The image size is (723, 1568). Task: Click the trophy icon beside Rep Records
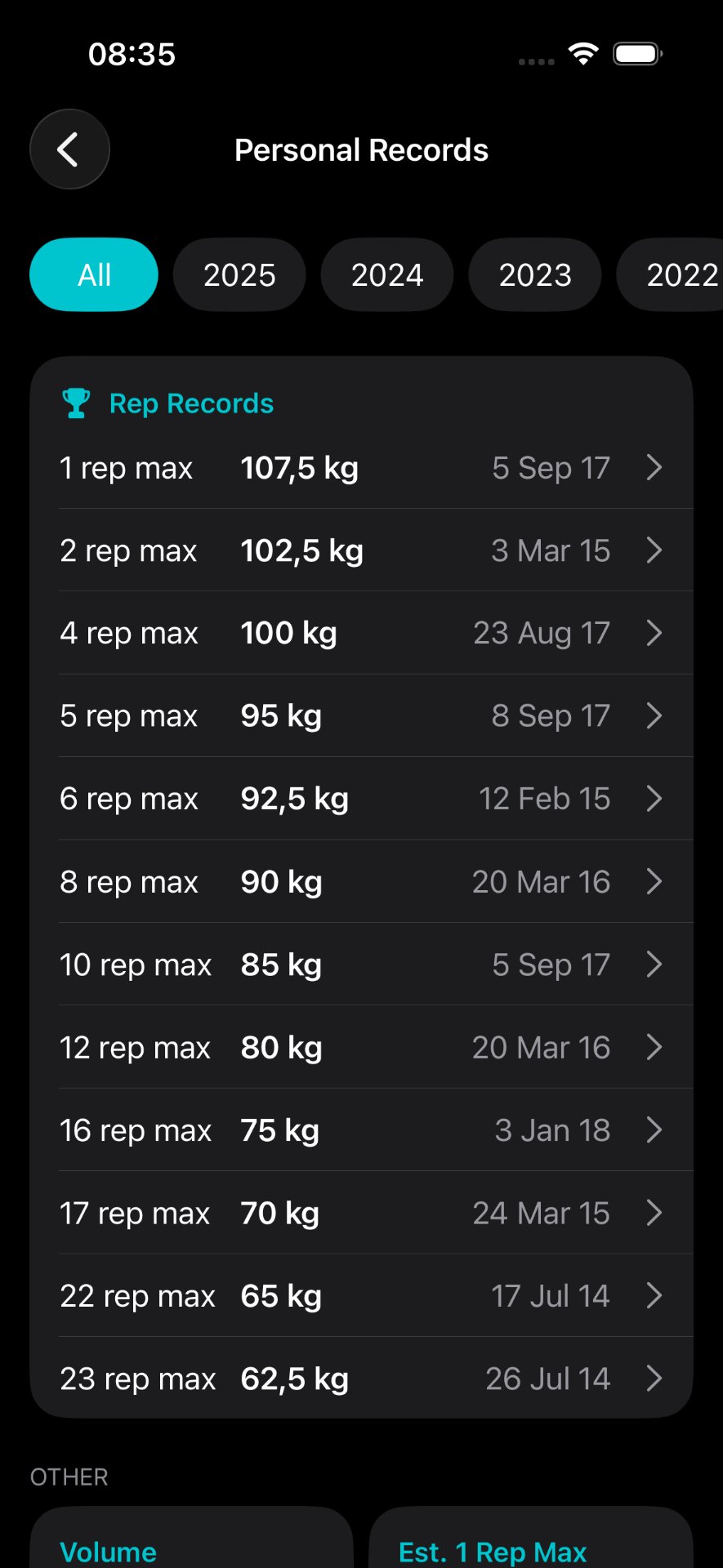[x=76, y=402]
